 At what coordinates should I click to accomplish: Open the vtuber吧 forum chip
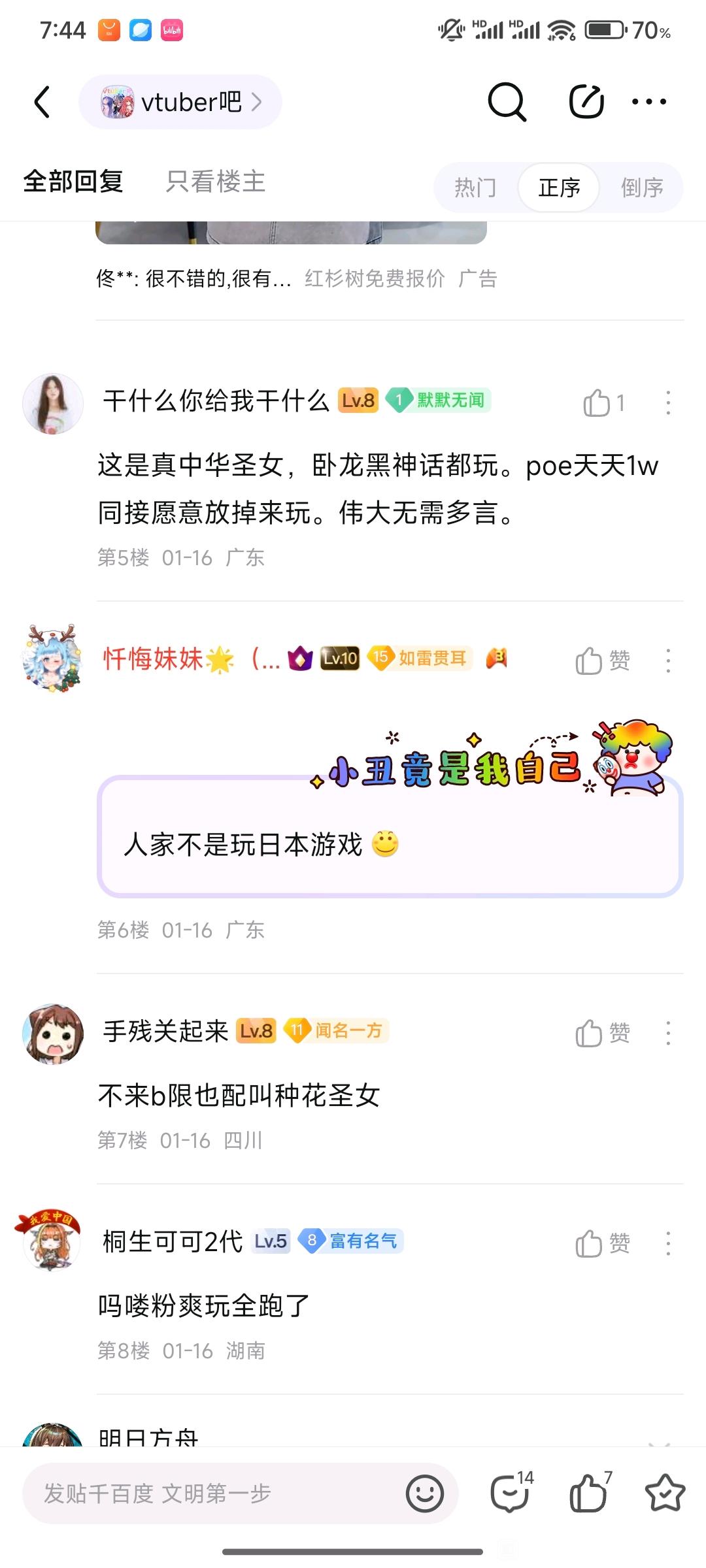point(180,102)
